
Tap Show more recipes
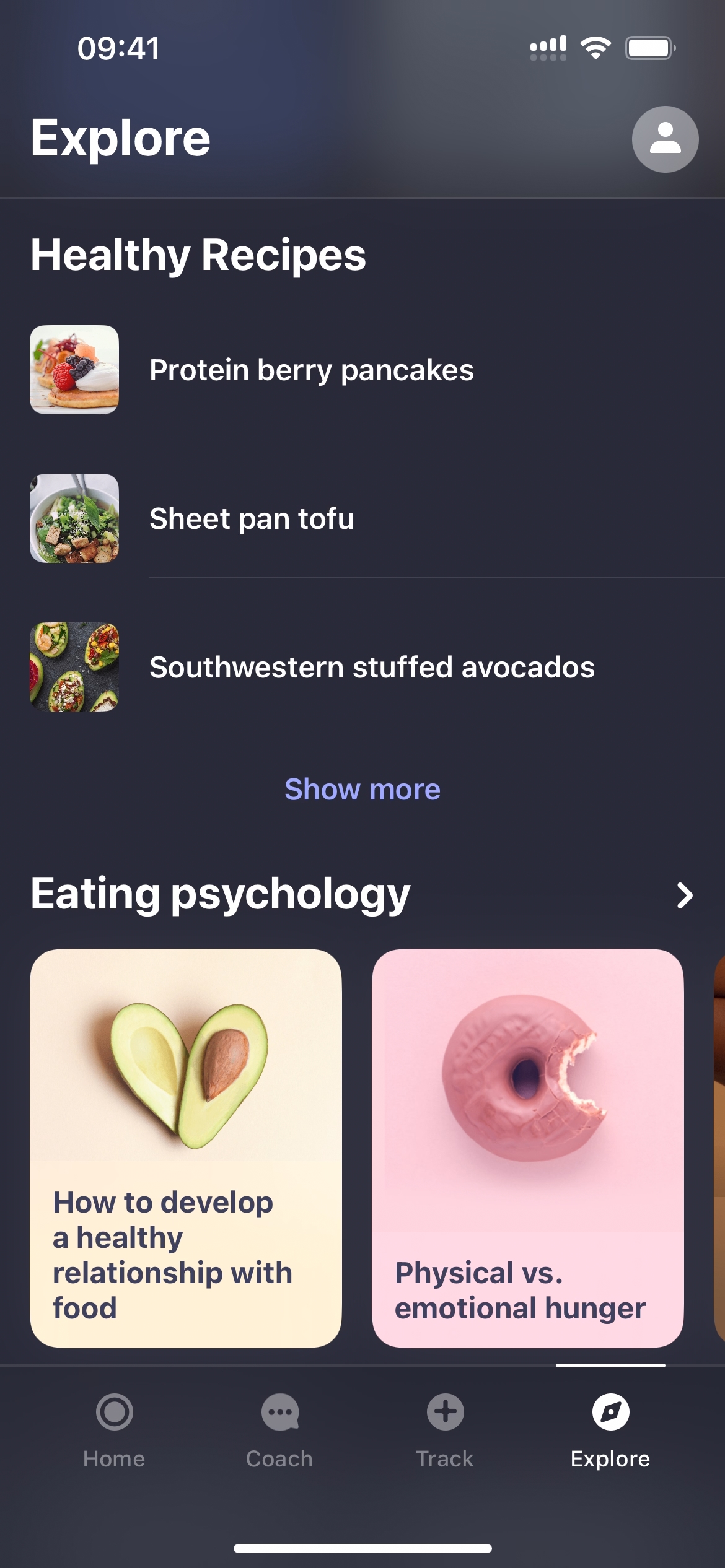tap(362, 790)
